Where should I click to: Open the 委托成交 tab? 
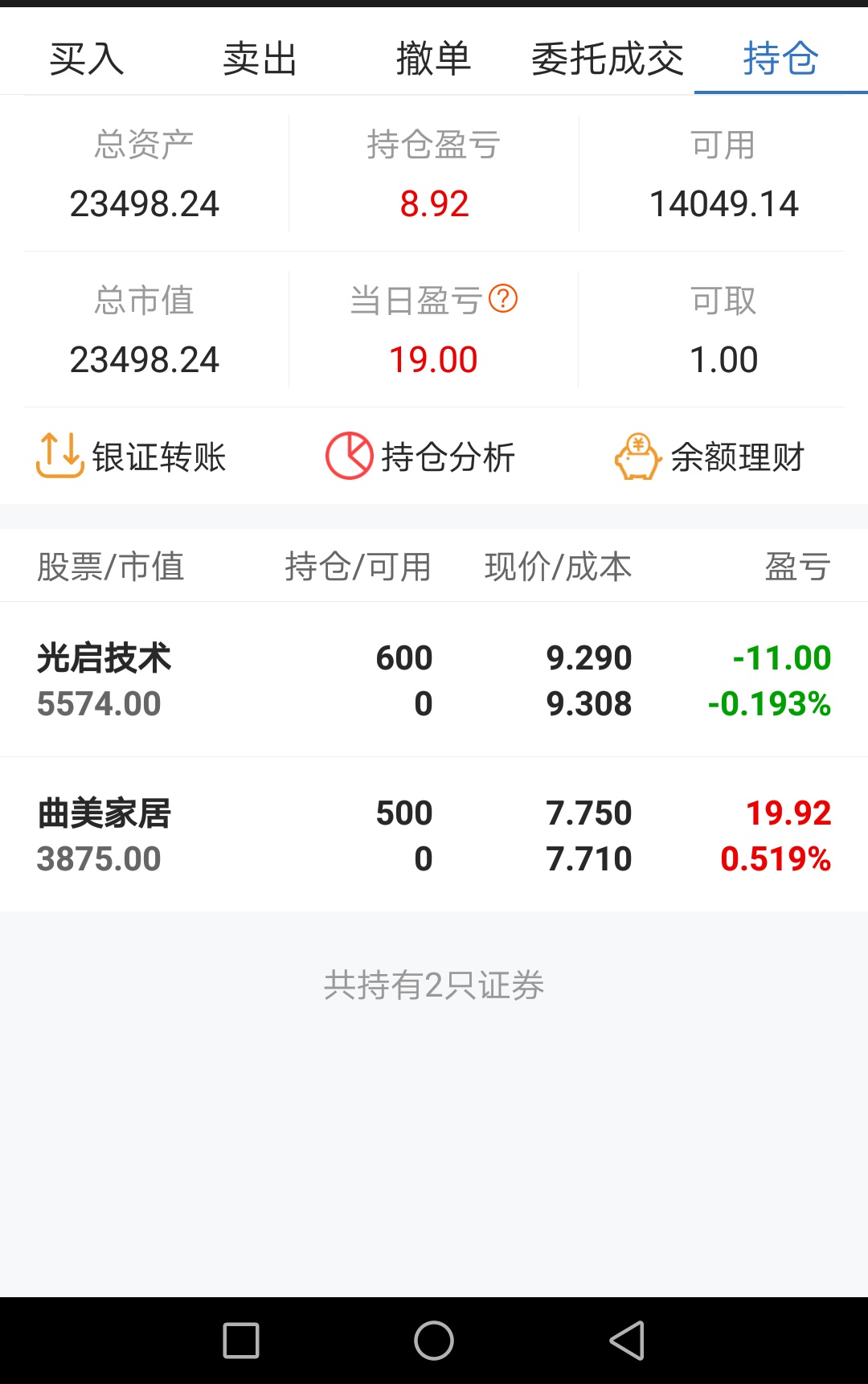coord(606,58)
